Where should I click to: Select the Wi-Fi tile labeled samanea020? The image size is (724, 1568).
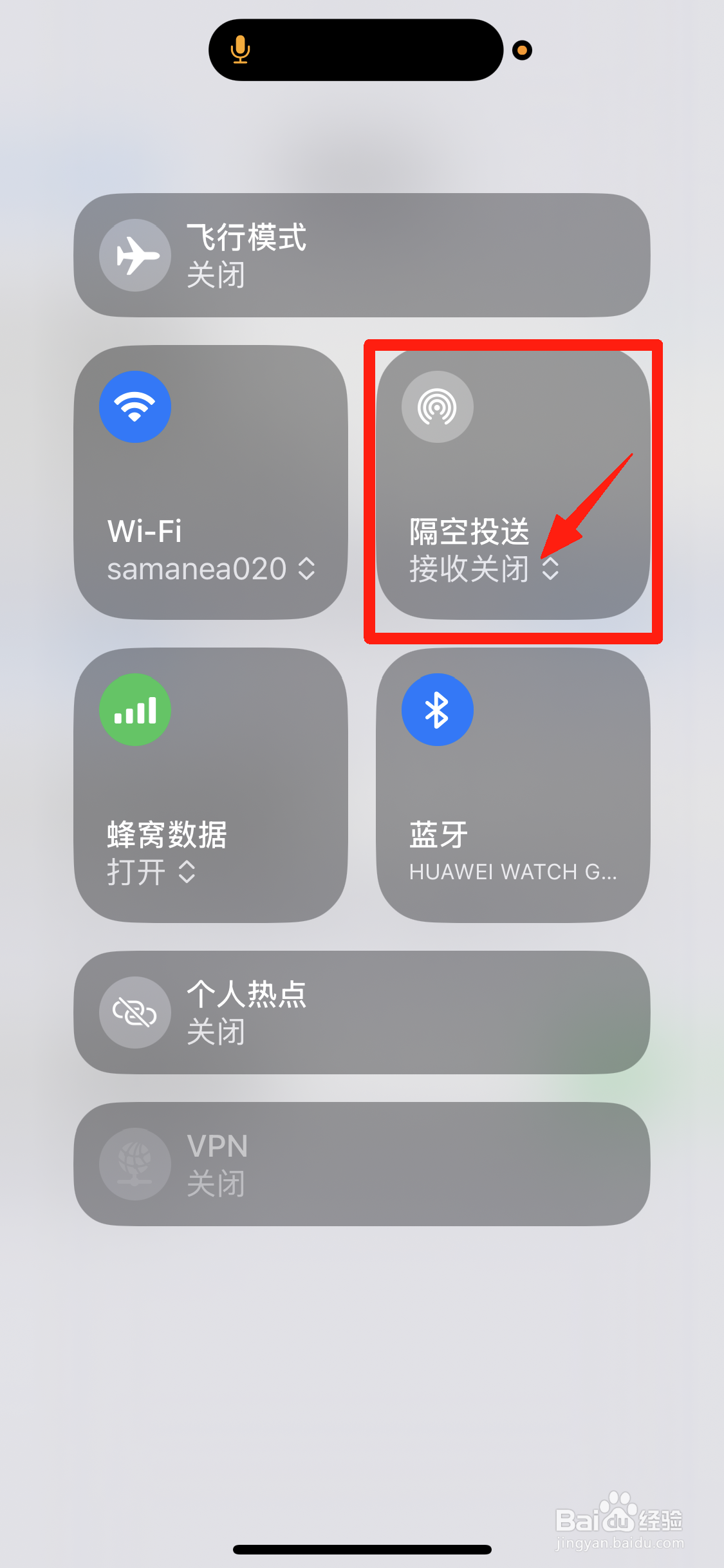point(212,483)
